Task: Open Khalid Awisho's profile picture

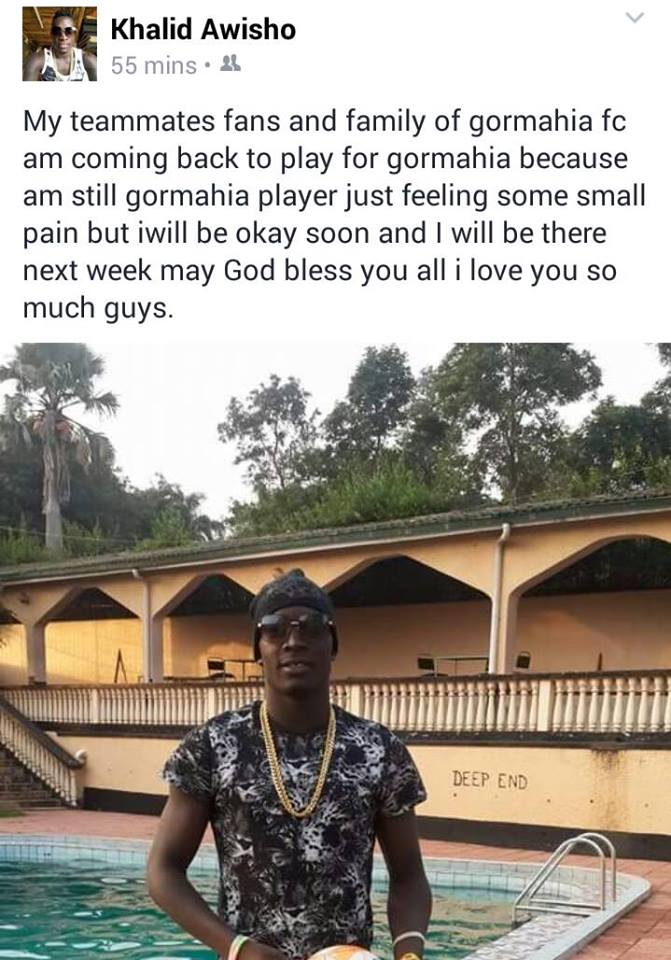Action: pos(60,44)
